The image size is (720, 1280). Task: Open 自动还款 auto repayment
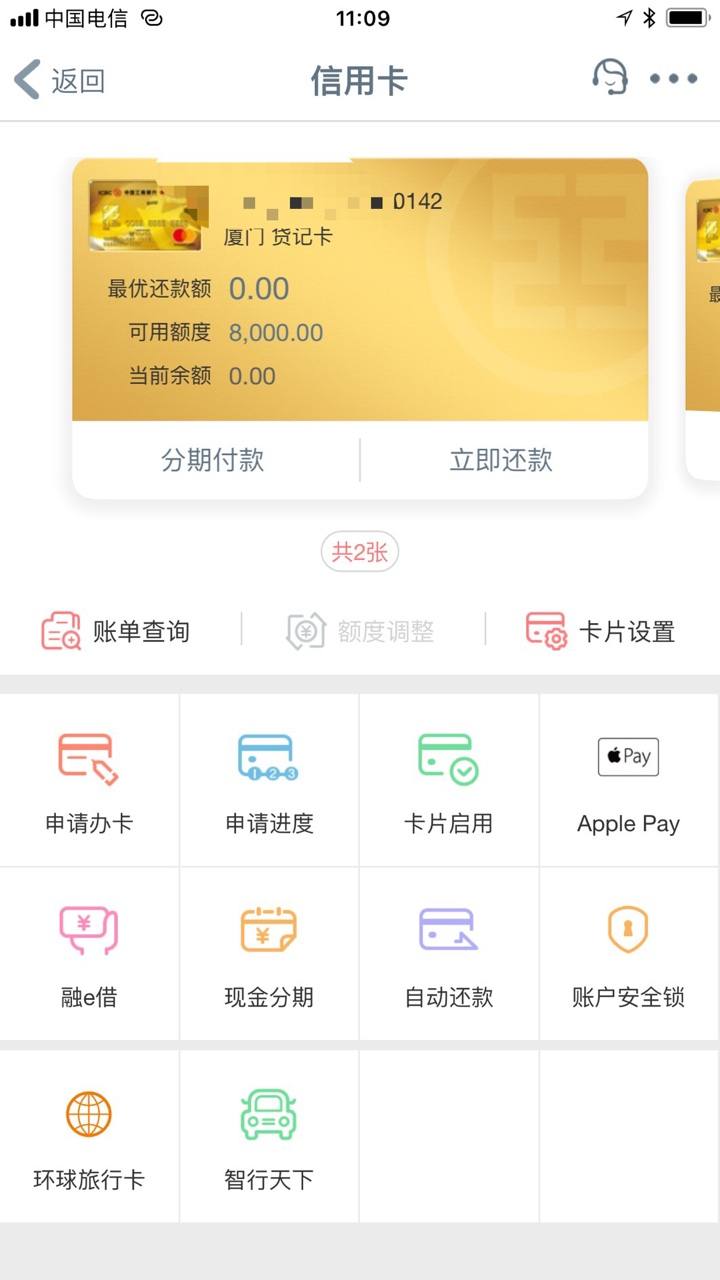click(x=449, y=955)
